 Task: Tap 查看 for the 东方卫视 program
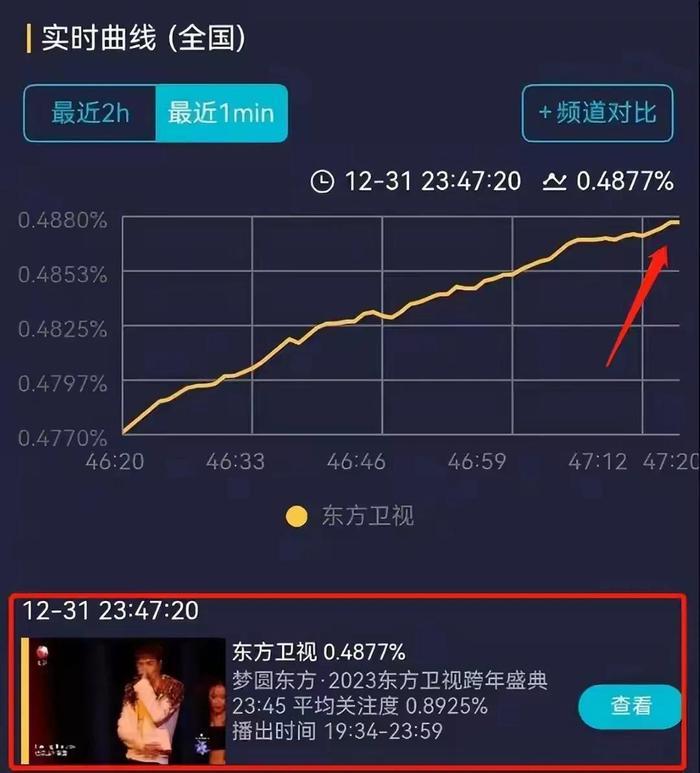pyautogui.click(x=630, y=706)
